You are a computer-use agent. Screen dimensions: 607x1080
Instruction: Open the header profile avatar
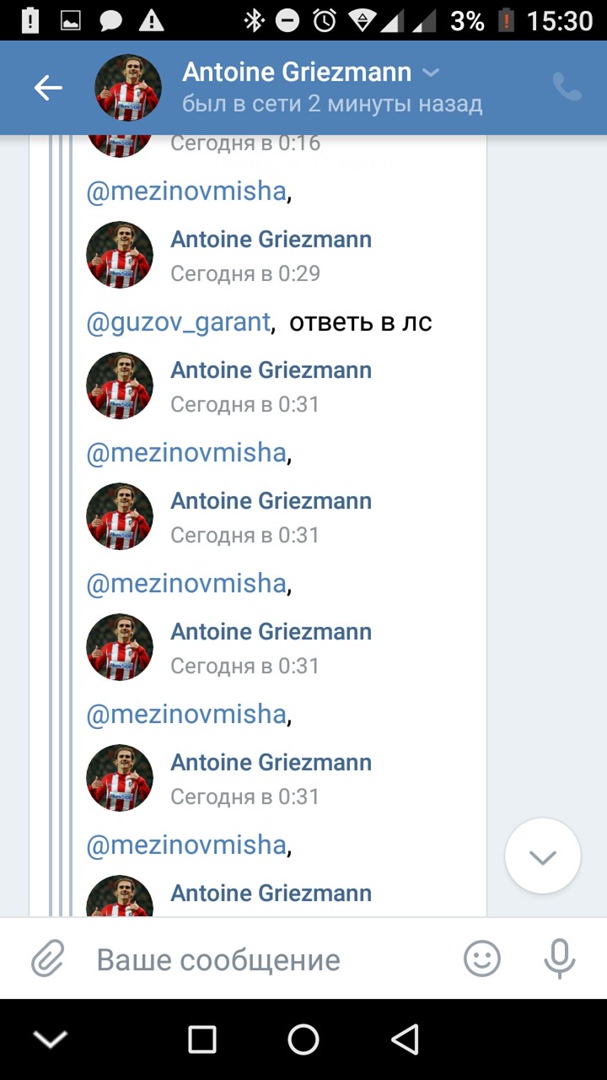[128, 88]
